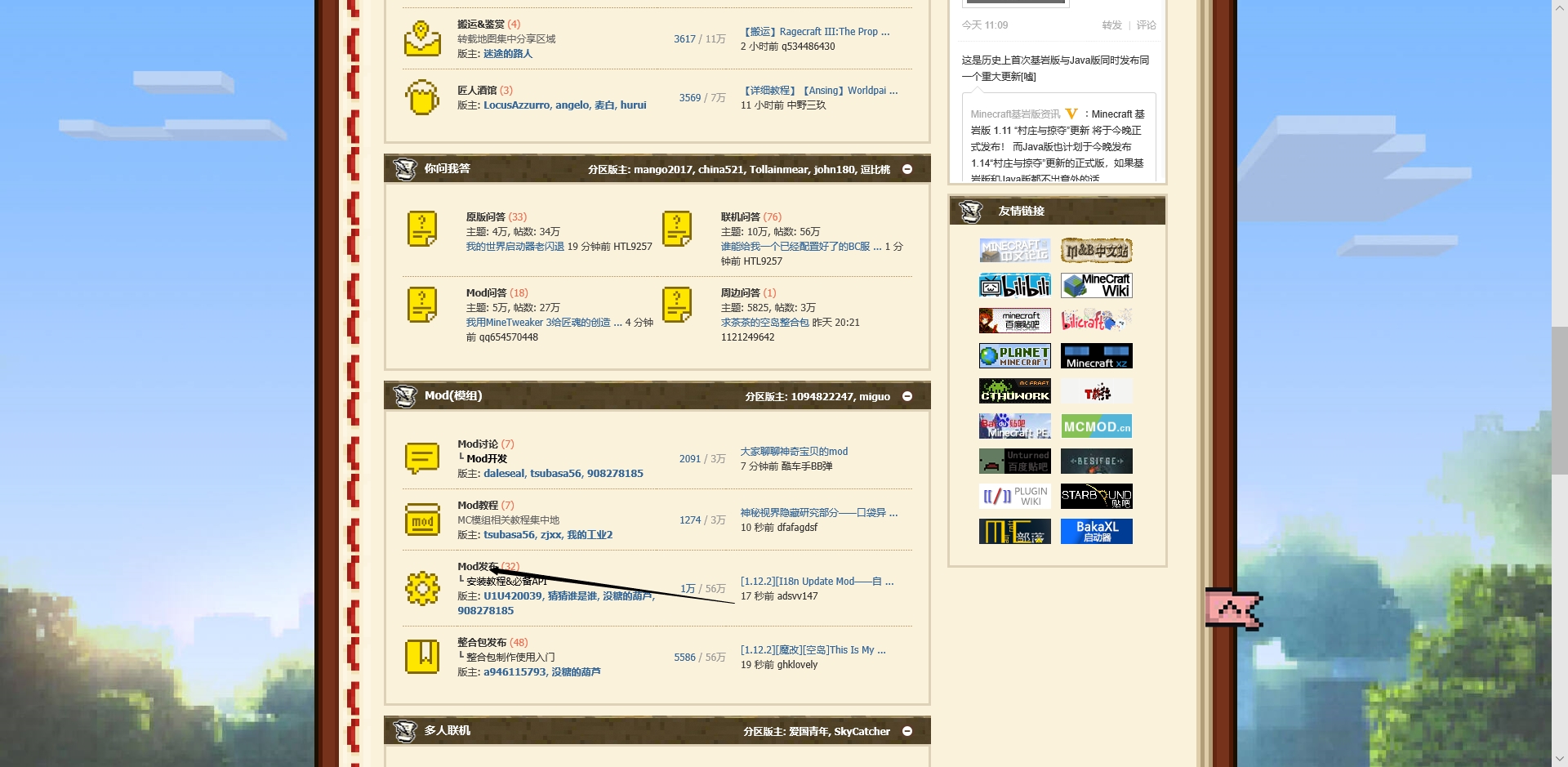
Task: Open the Mod讨论 forum
Action: pyautogui.click(x=477, y=444)
